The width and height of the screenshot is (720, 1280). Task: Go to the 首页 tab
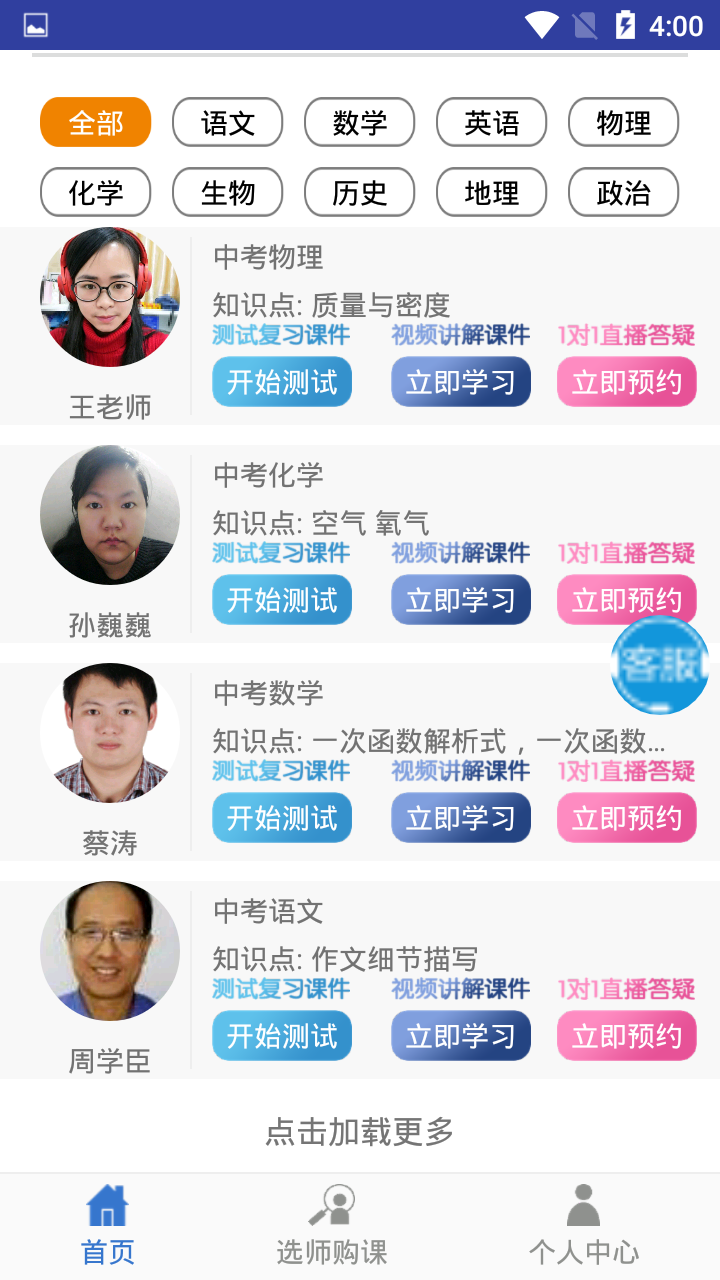(x=108, y=1226)
